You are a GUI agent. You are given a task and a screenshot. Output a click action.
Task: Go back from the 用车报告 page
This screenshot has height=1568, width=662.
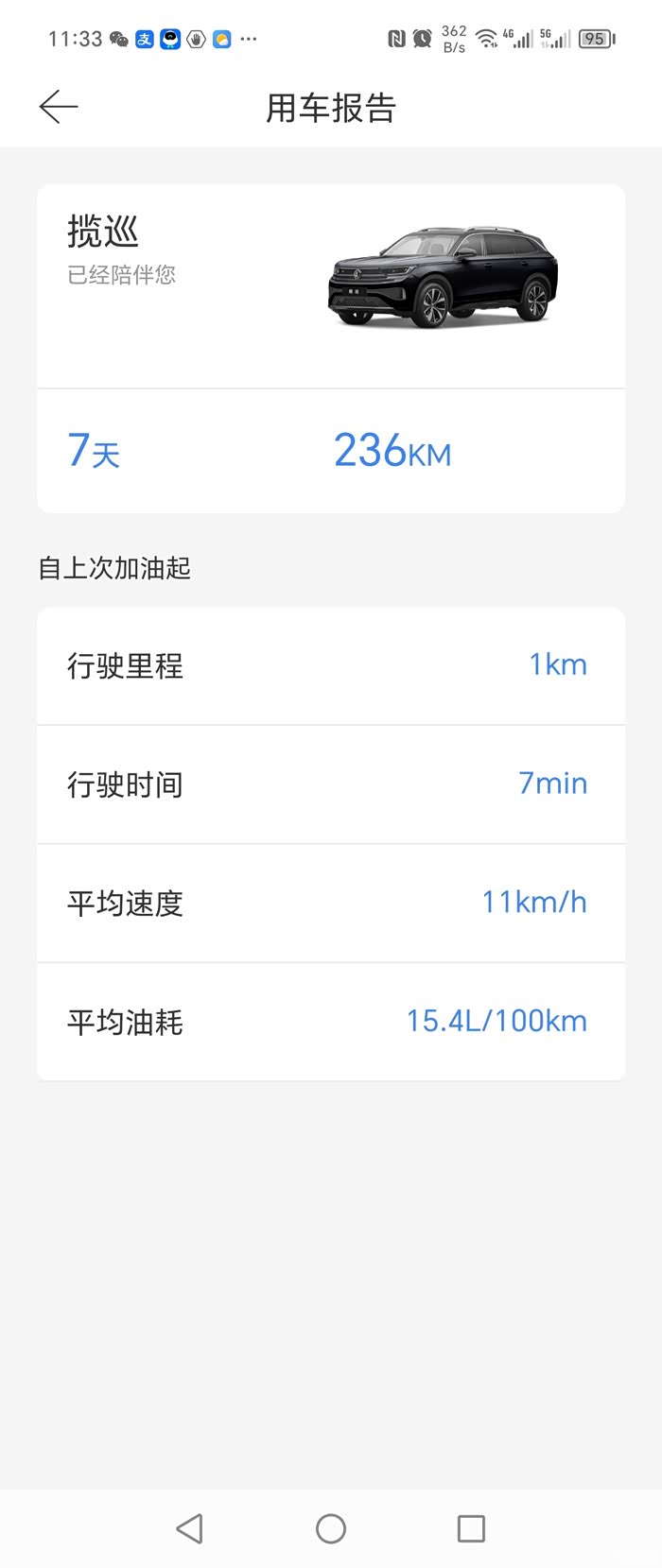[x=59, y=107]
